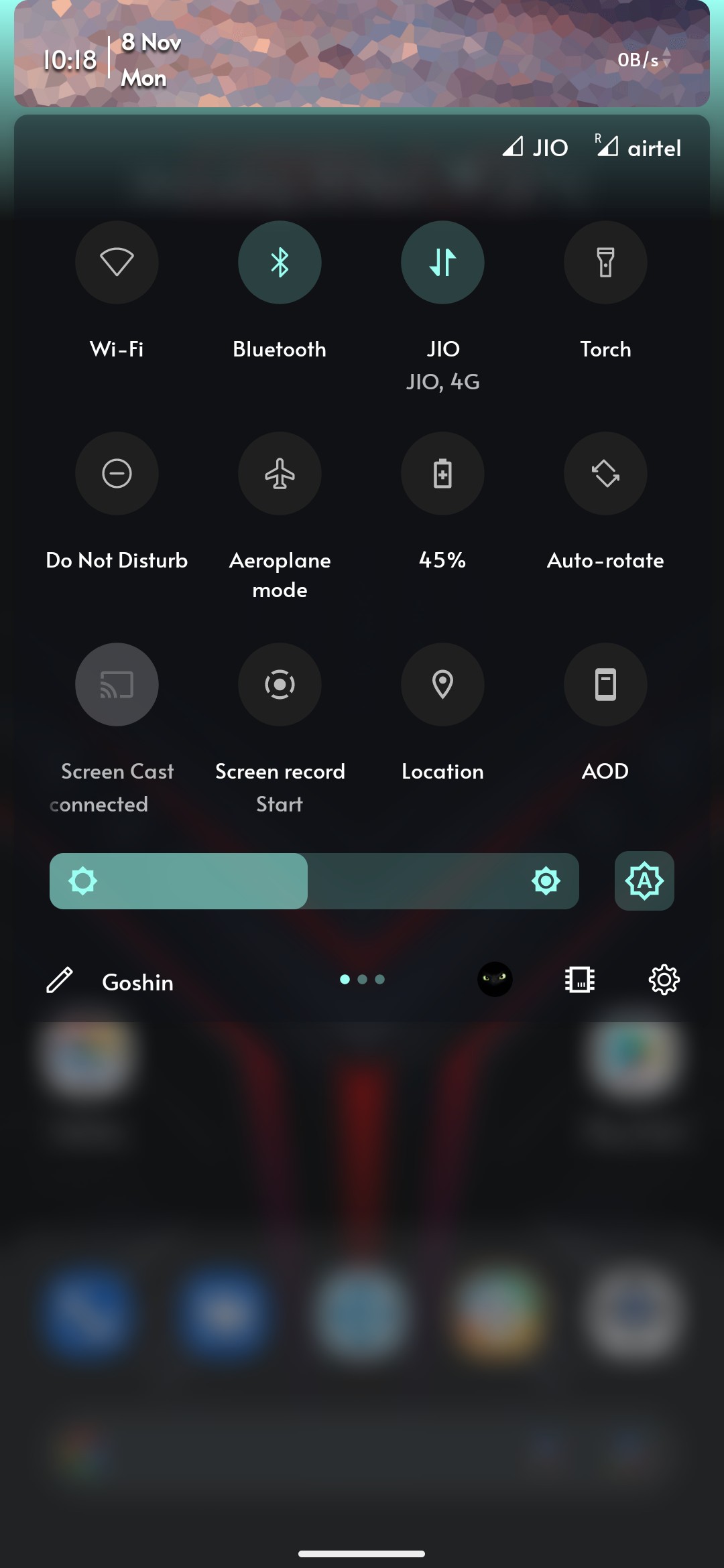Turn on Do Not Disturb
Screen dimensions: 724x1568
pyautogui.click(x=117, y=474)
